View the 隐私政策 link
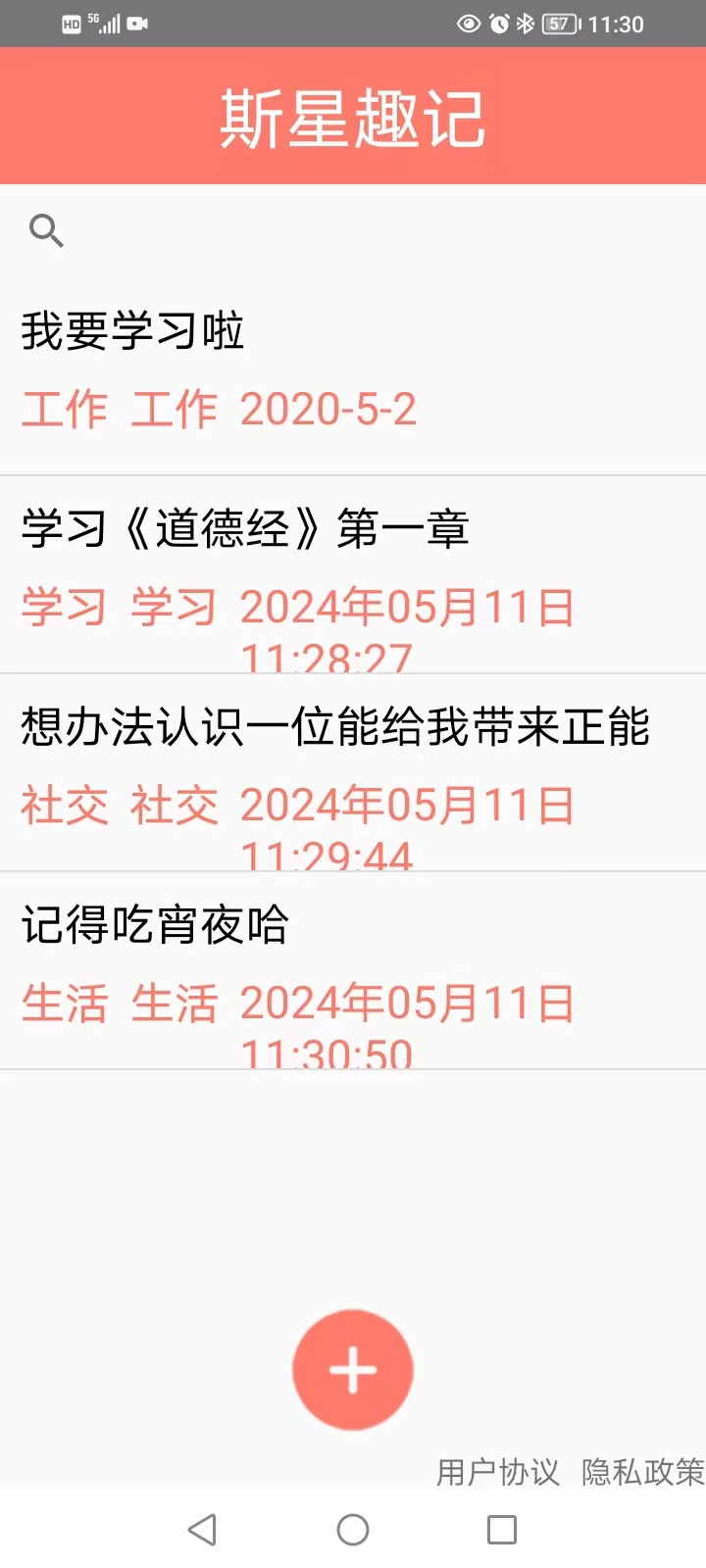 642,1471
